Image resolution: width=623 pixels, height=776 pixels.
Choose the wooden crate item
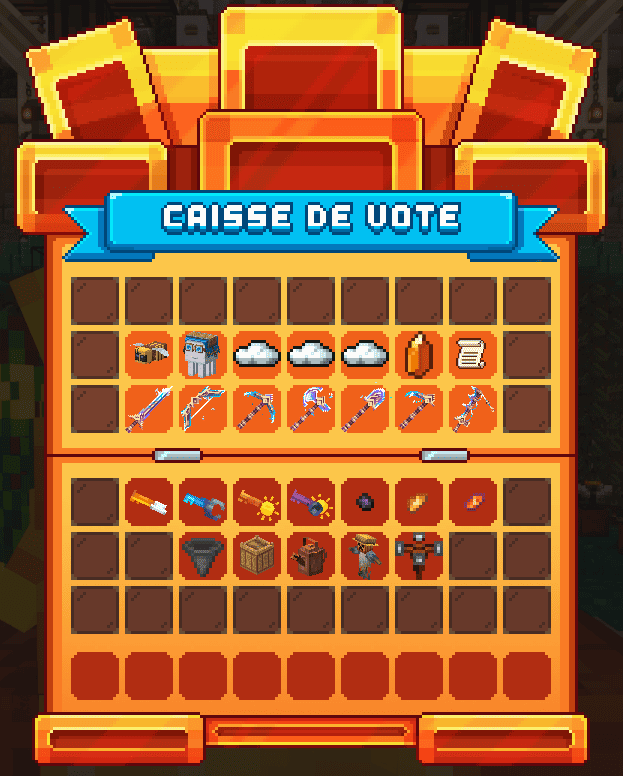(257, 556)
